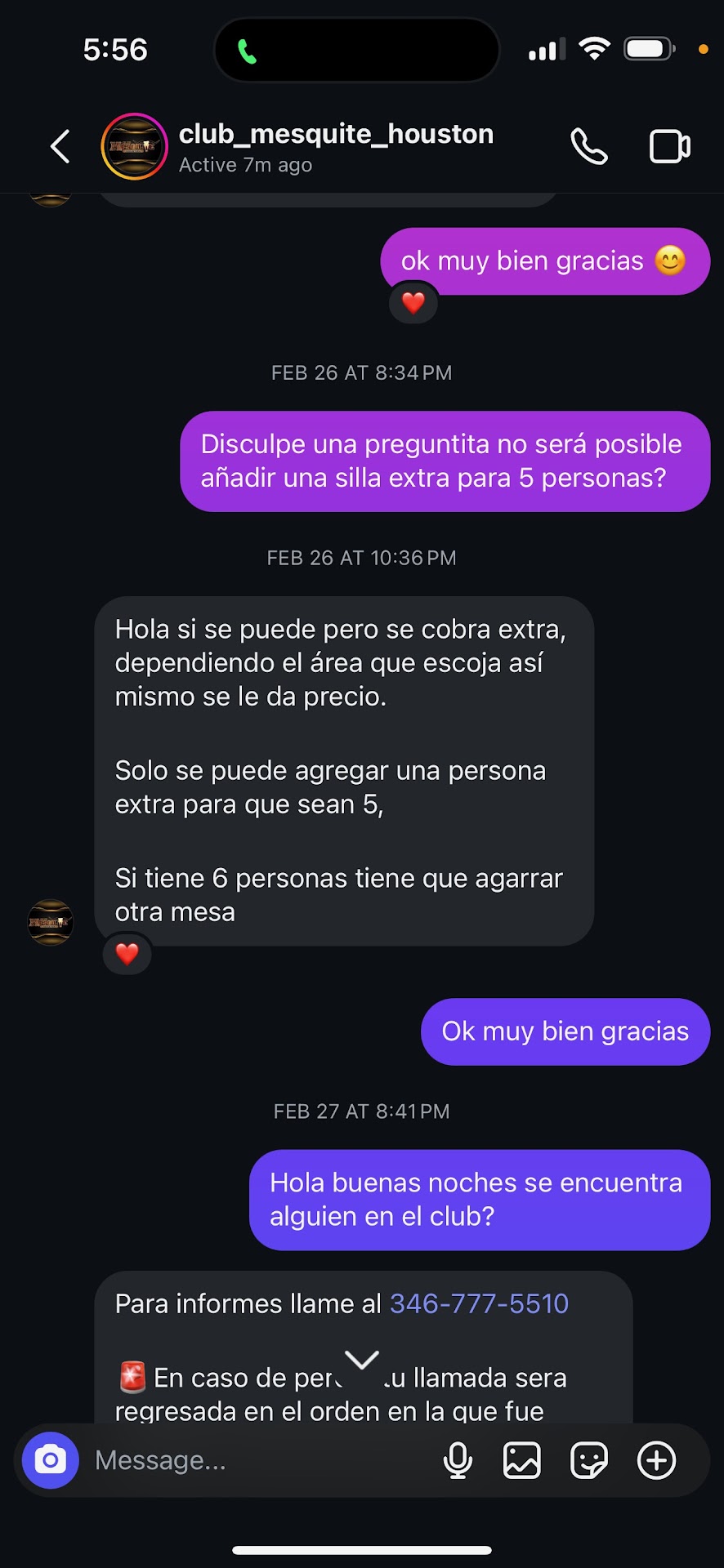This screenshot has height=1568, width=724.
Task: Open club_mesquite_houston profile from the header
Action: tap(335, 135)
